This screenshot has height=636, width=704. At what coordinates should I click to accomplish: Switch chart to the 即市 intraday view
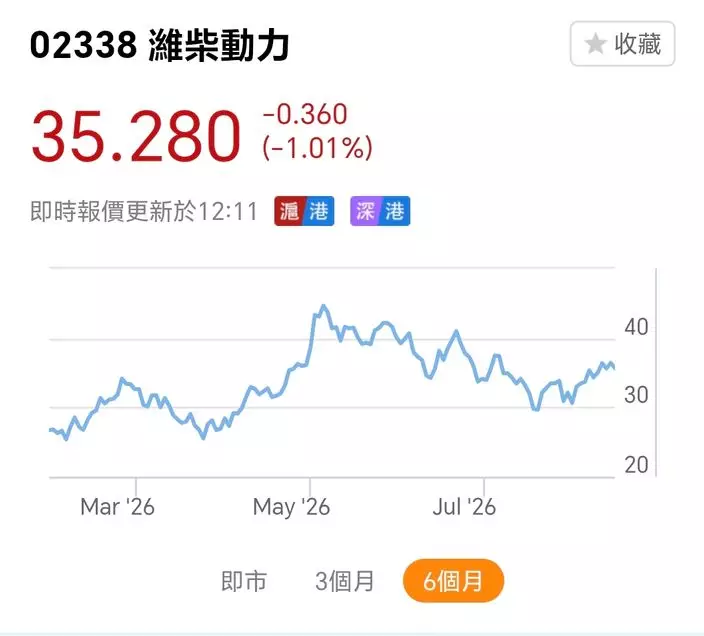pos(244,581)
